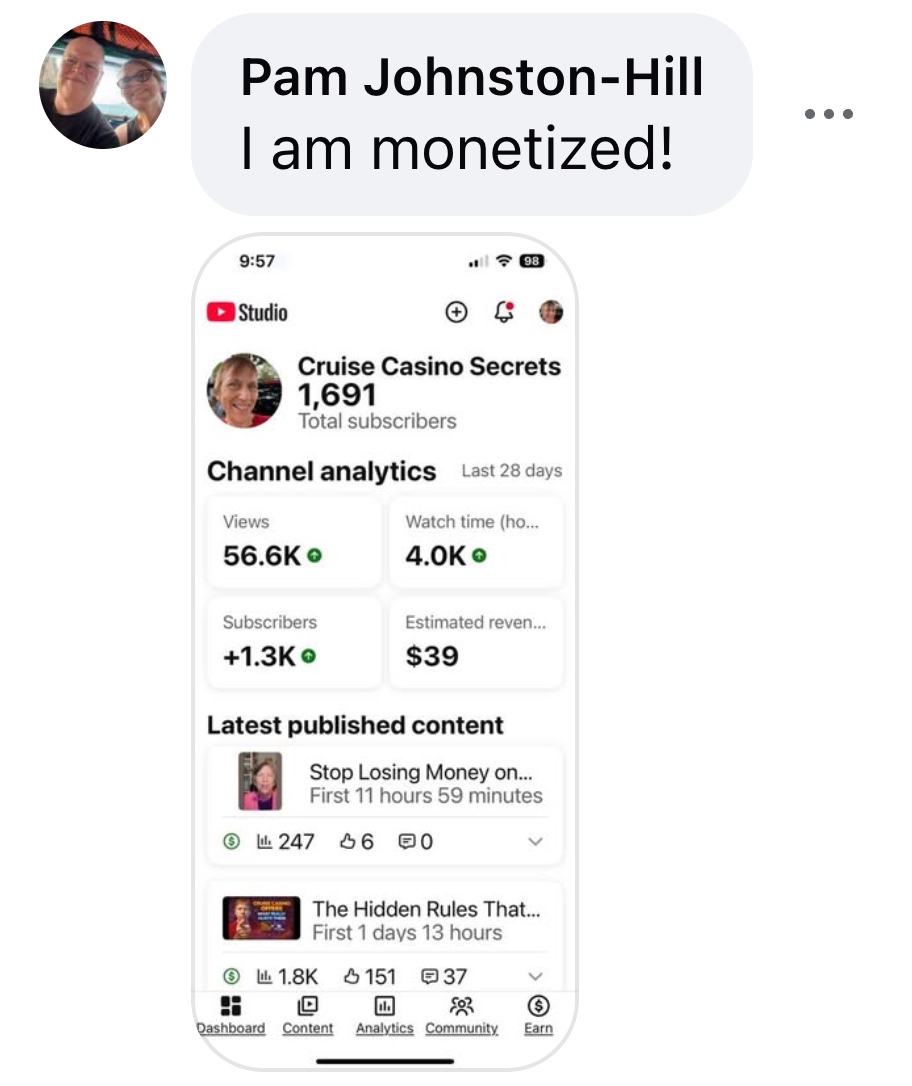Open Pam Johnston-Hill's profile picture
This screenshot has height=1086, width=912.
[102, 85]
